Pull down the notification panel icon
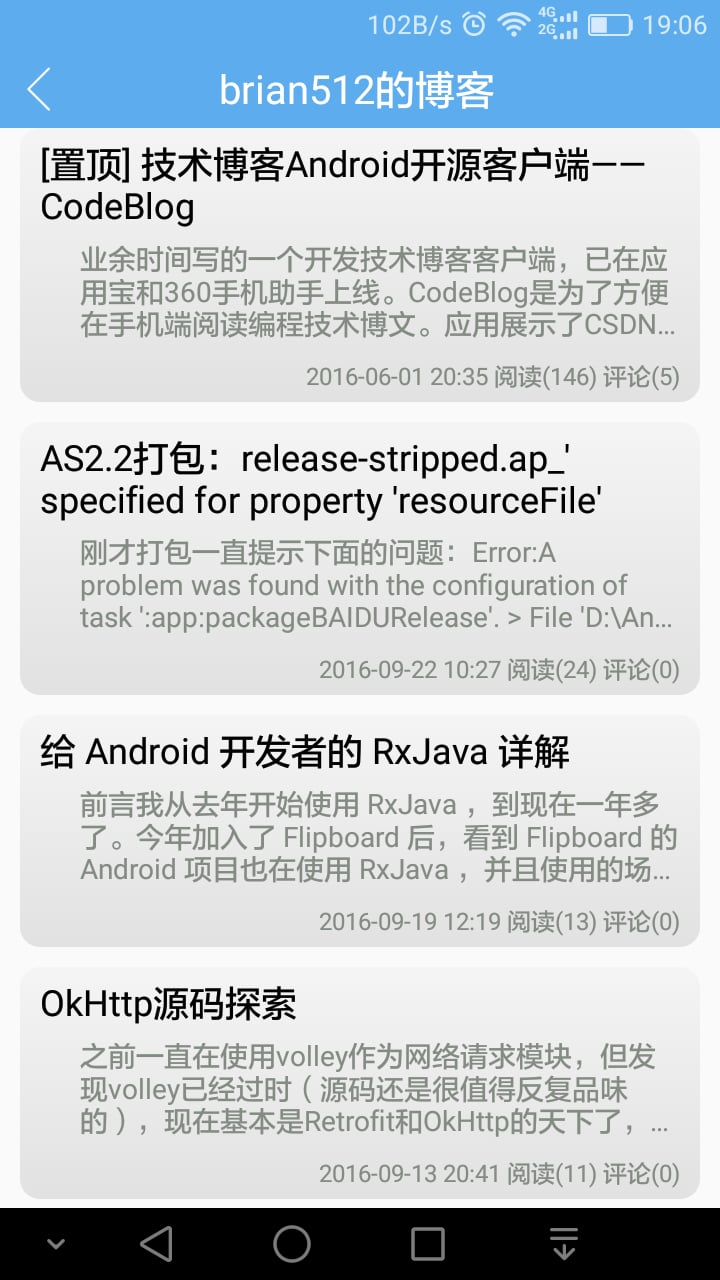720x1280 pixels. (565, 1244)
